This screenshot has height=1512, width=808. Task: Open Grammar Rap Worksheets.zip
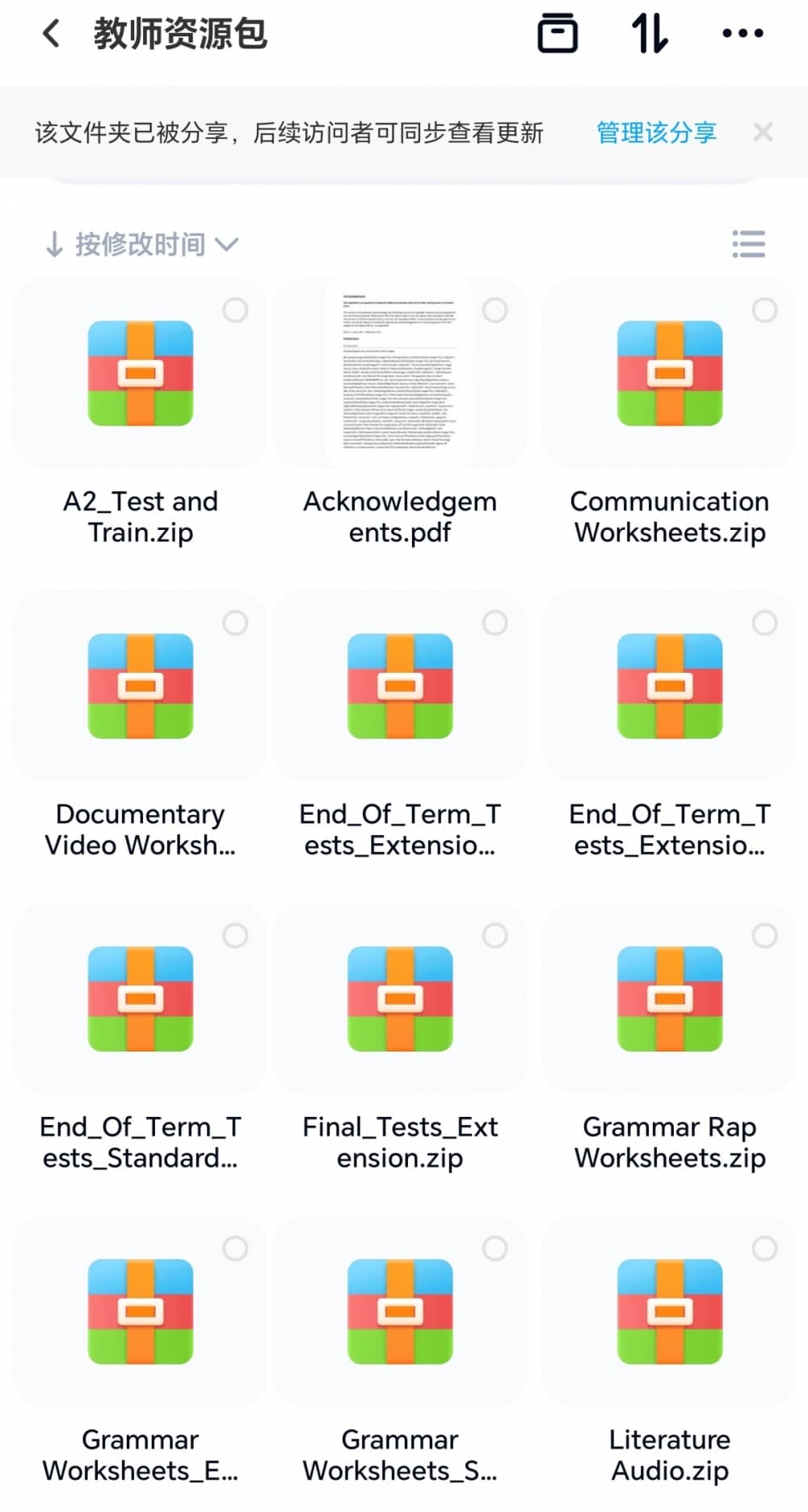tap(670, 999)
